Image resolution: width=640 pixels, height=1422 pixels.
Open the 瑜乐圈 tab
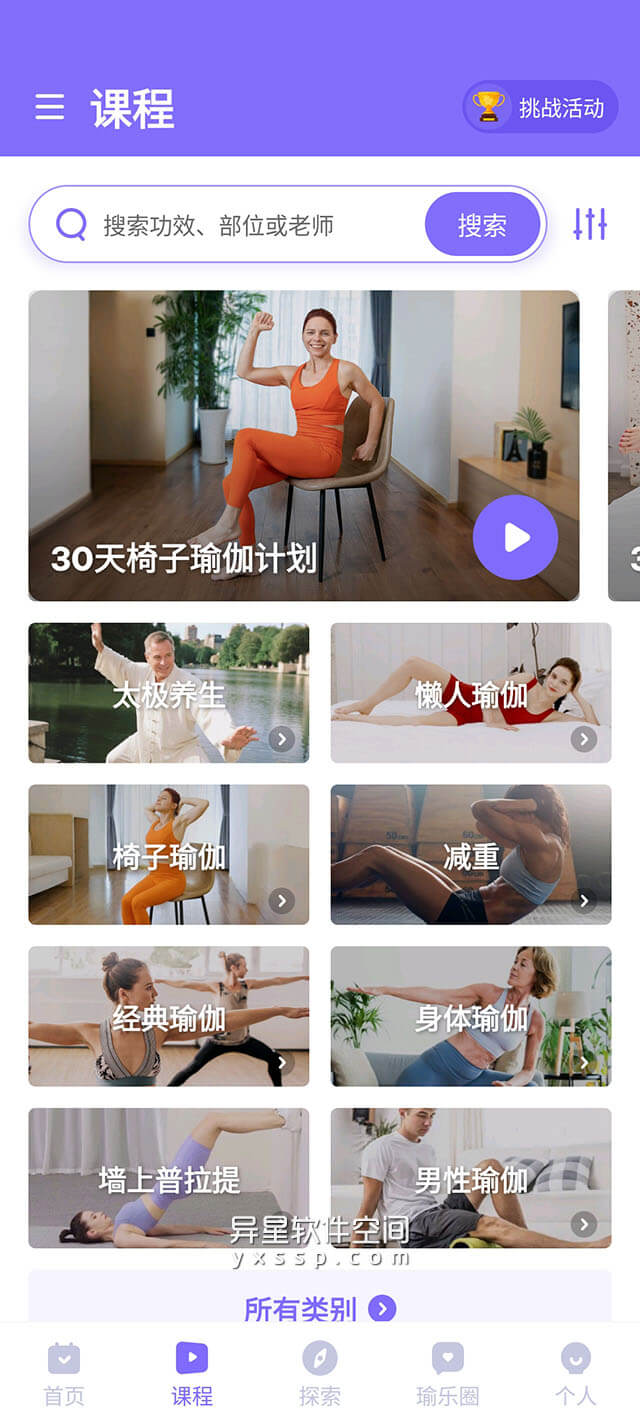tap(448, 1374)
